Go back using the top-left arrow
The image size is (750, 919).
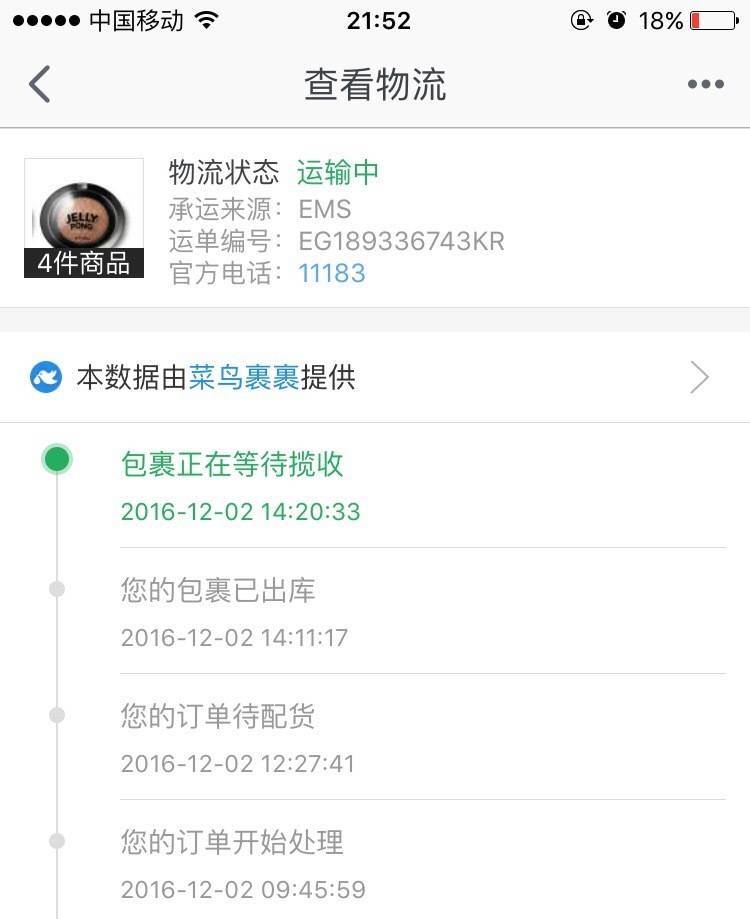tap(39, 85)
